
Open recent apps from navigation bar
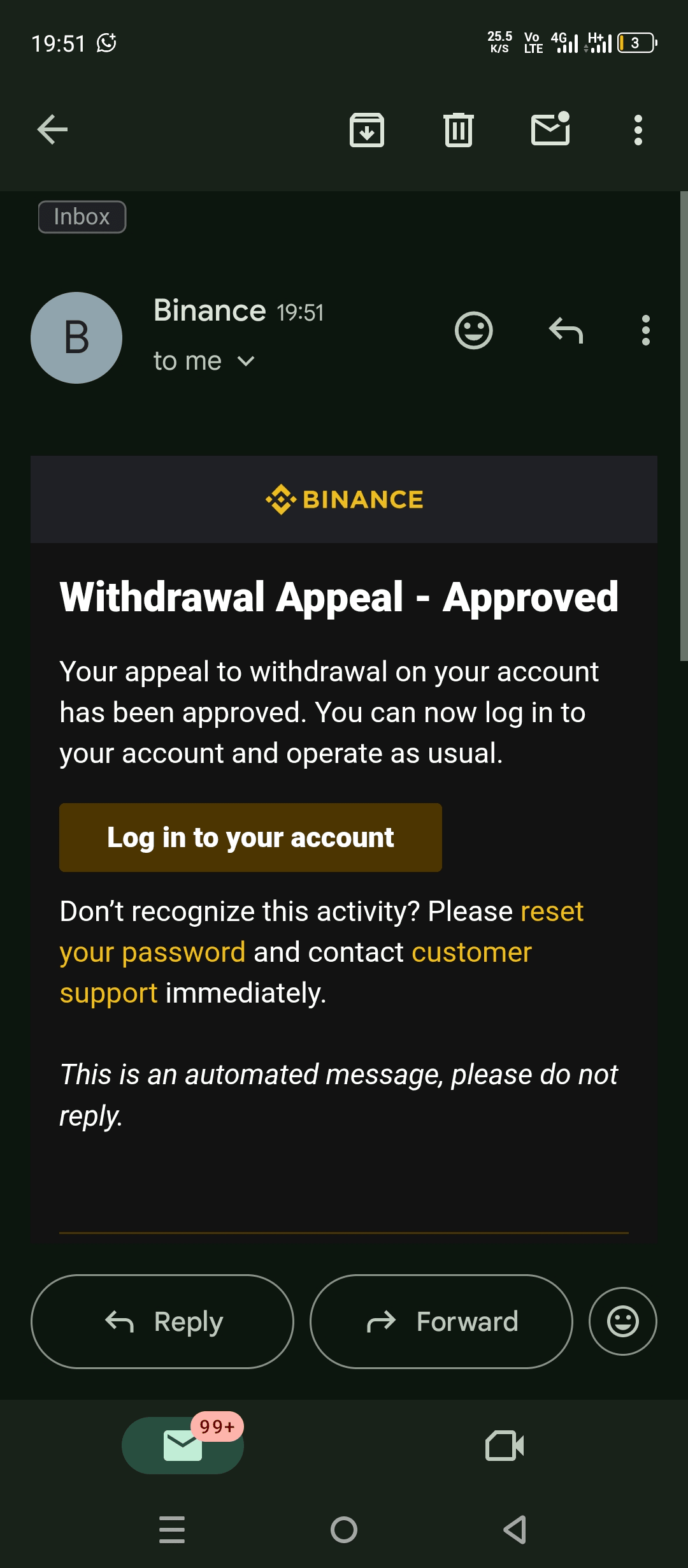click(x=172, y=1530)
